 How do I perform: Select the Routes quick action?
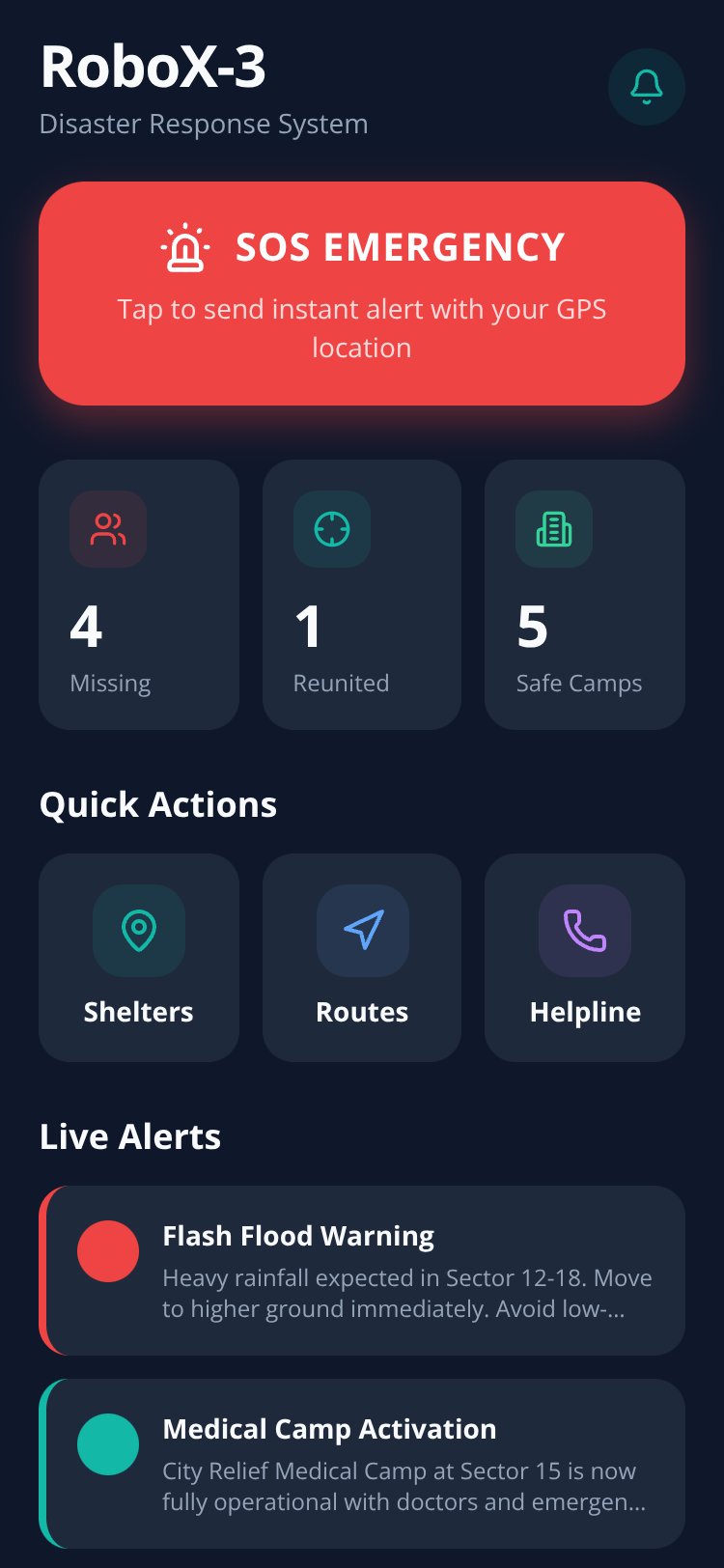click(x=362, y=958)
